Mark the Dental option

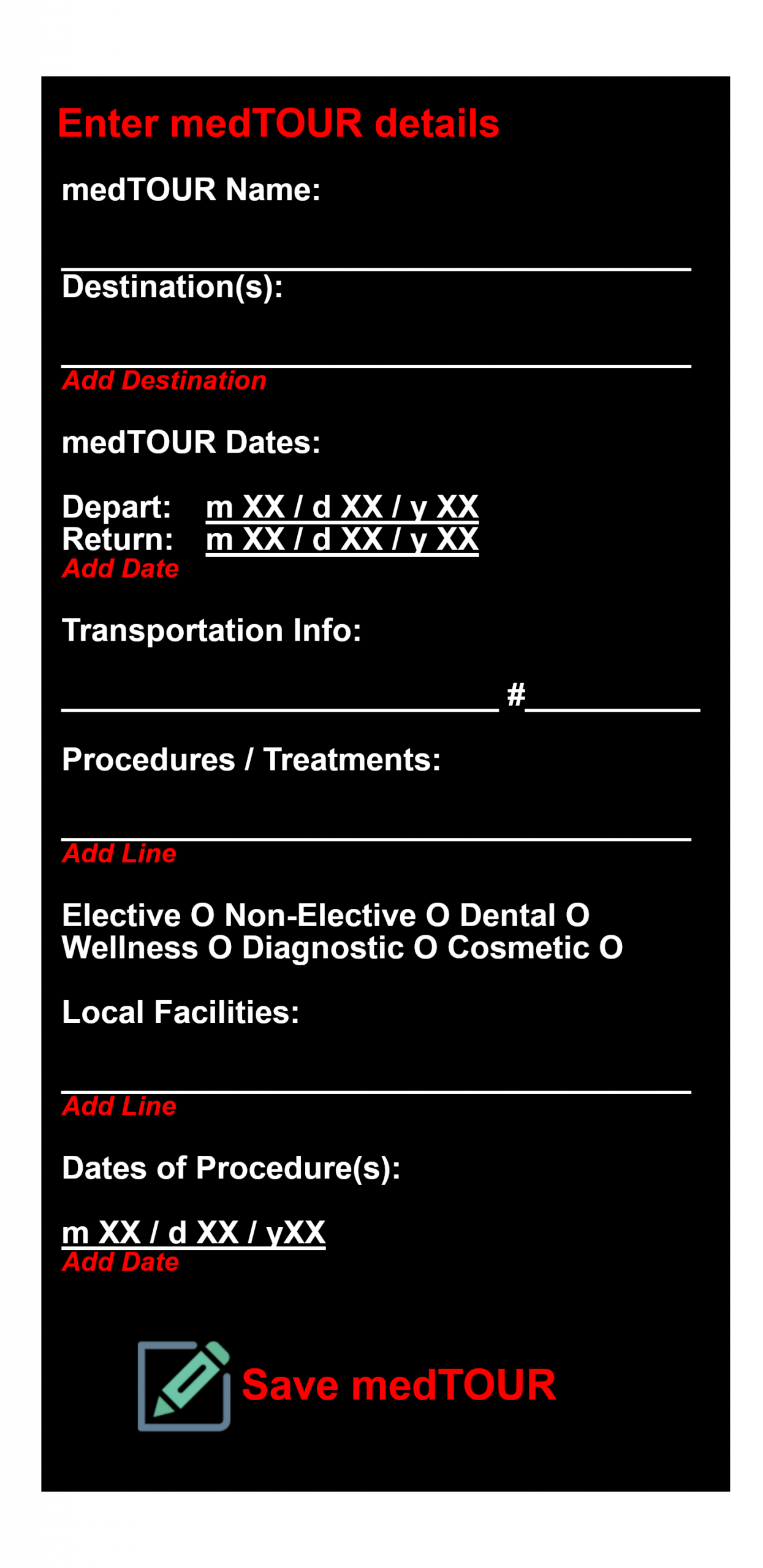point(577,916)
